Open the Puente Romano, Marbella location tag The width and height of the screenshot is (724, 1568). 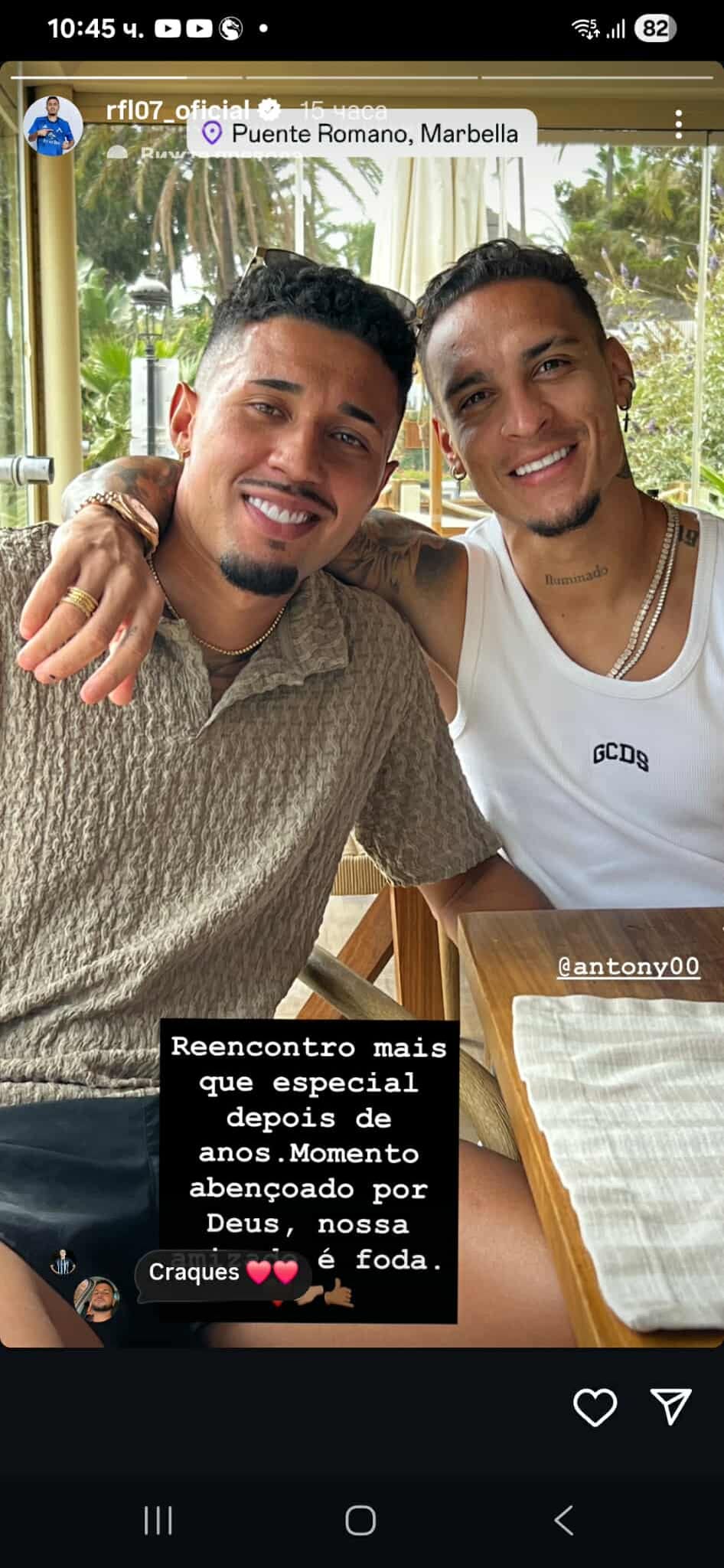tap(362, 134)
